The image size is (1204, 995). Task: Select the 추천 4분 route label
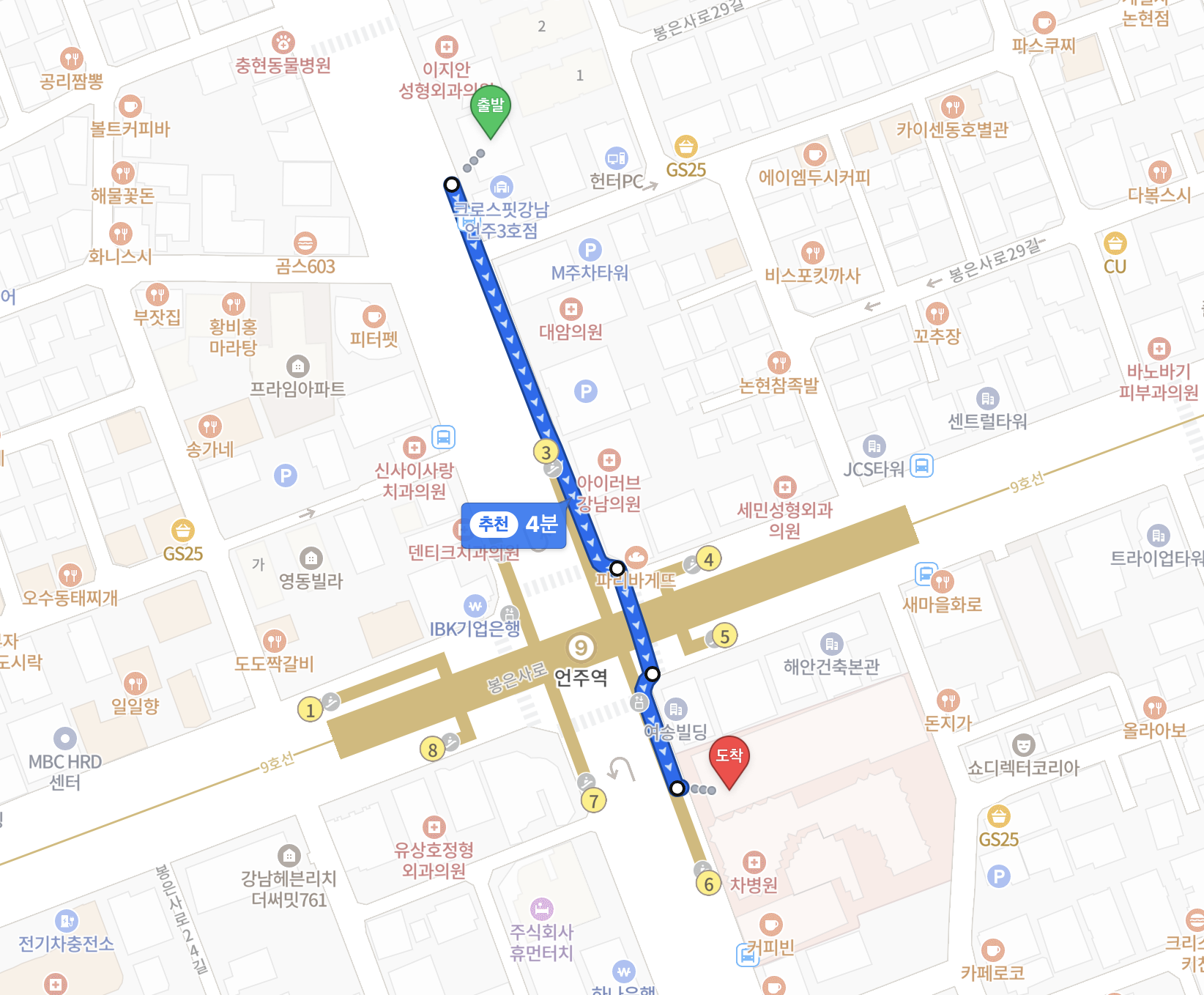point(514,525)
